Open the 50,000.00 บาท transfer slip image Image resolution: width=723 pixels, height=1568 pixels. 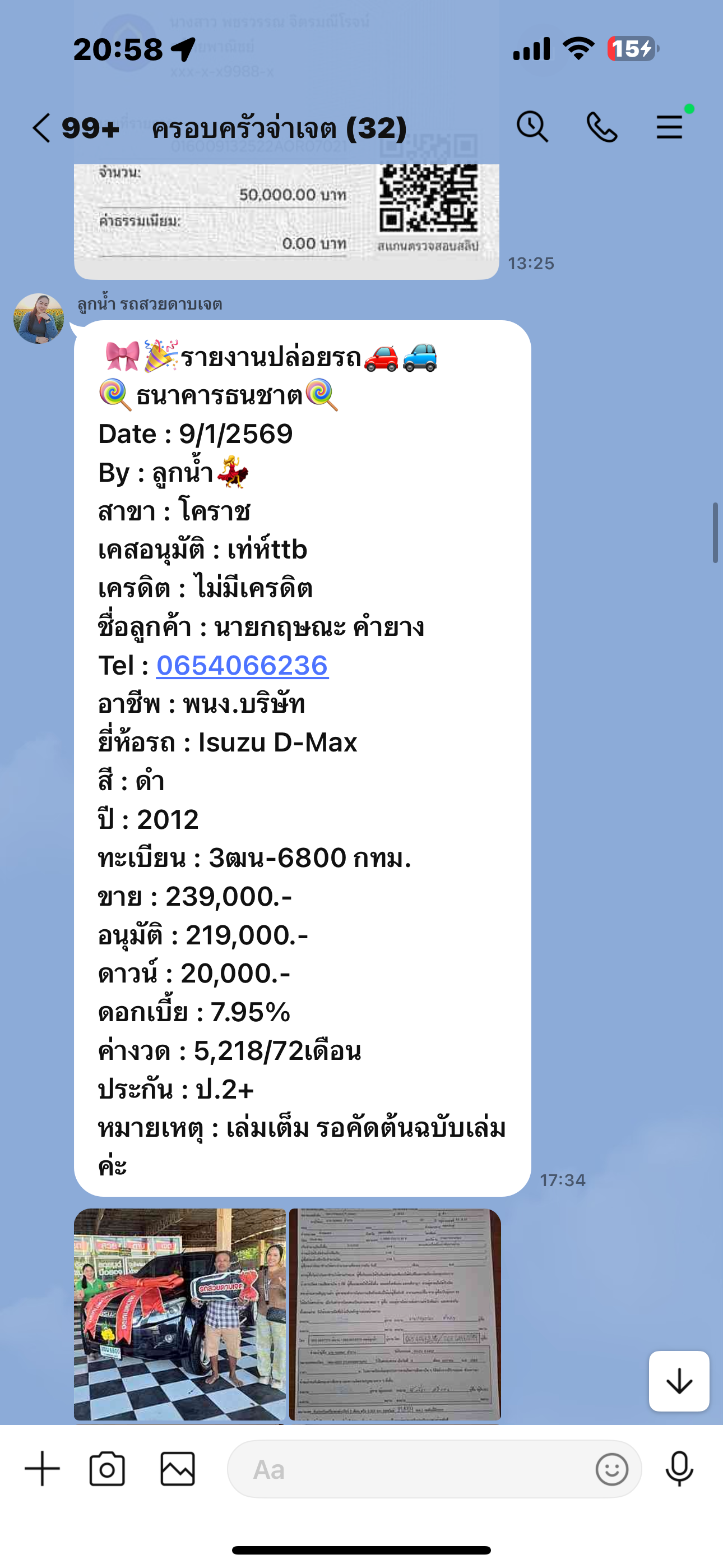286,219
